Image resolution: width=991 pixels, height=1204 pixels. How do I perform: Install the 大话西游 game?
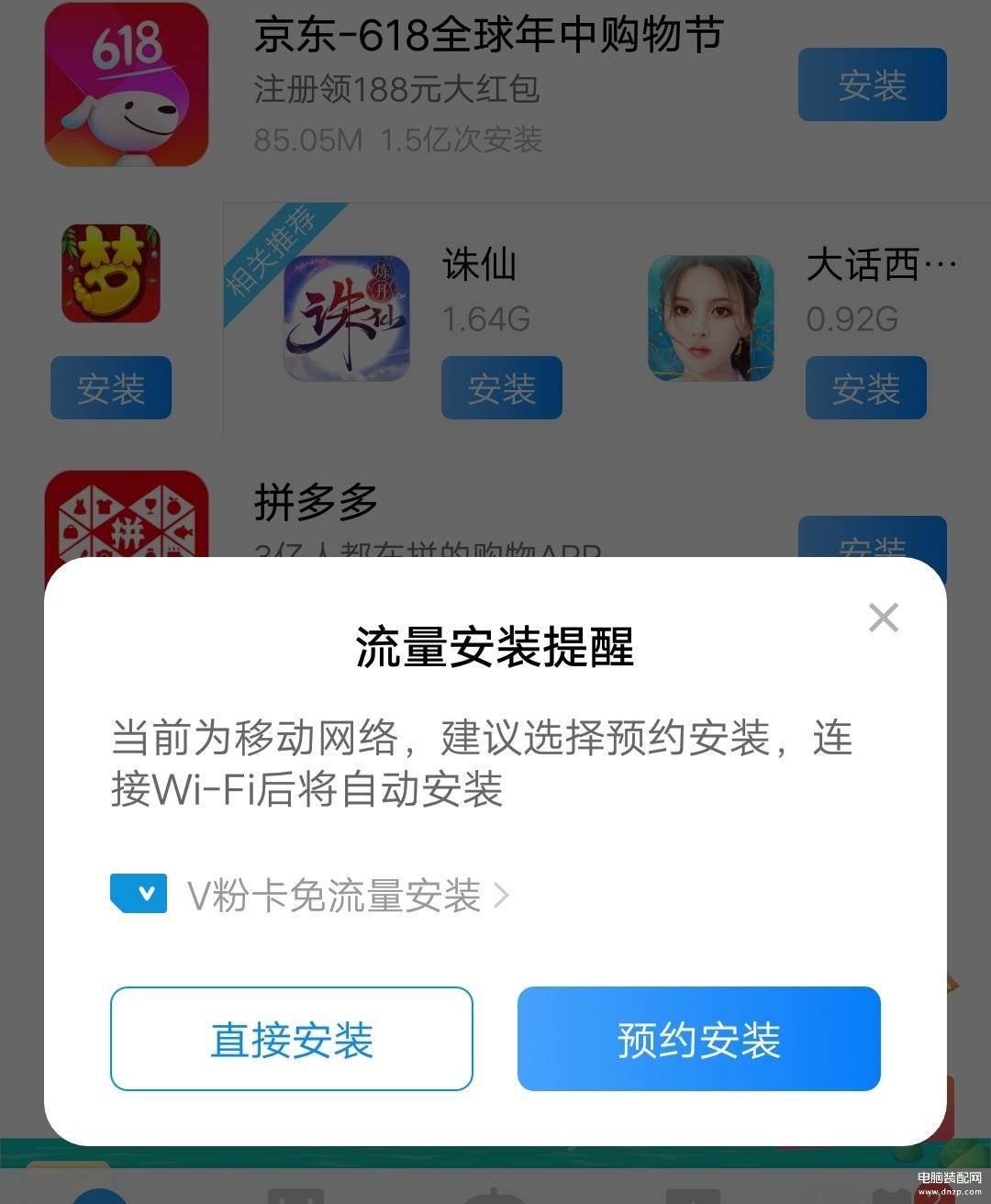coord(865,388)
